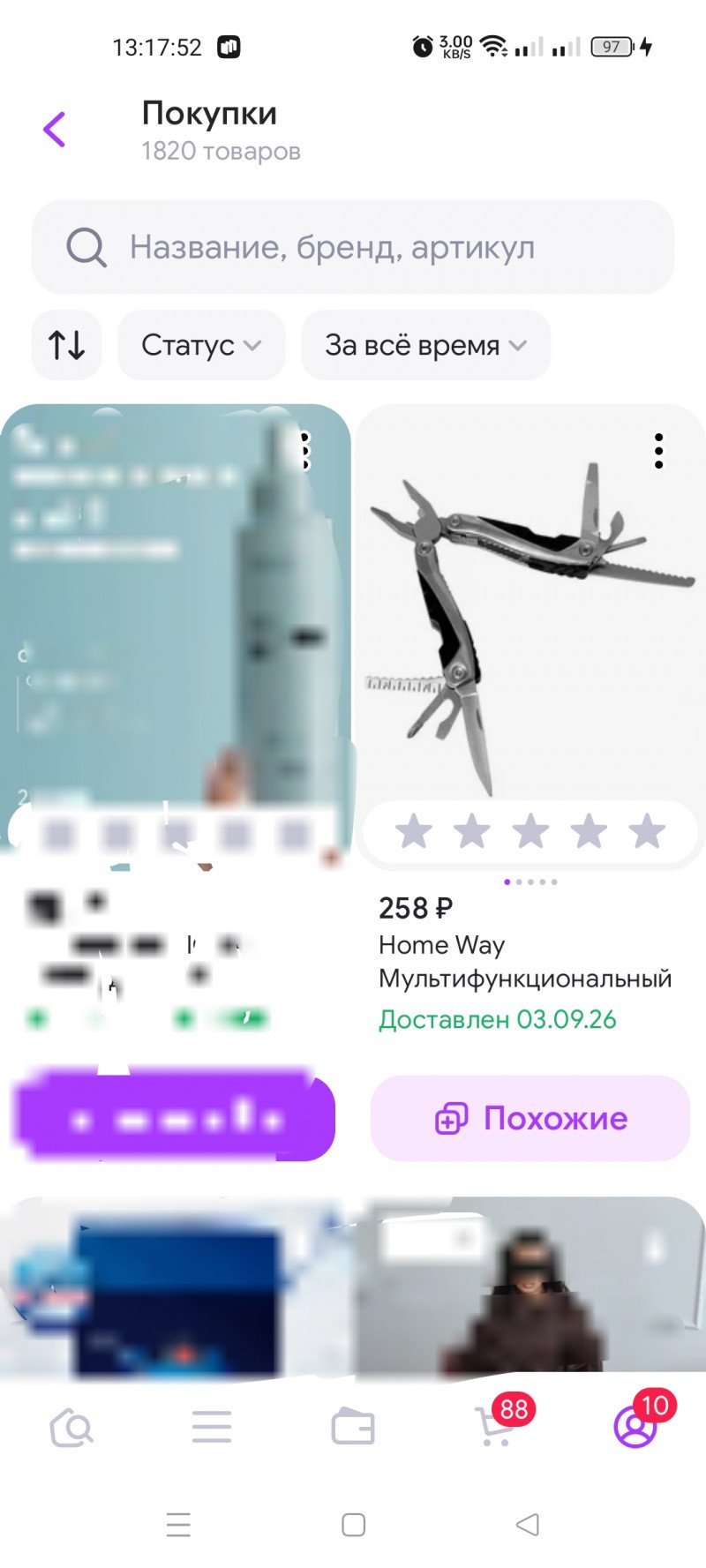Open the cart with 88 items
This screenshot has width=706, height=1568.
(x=496, y=1425)
